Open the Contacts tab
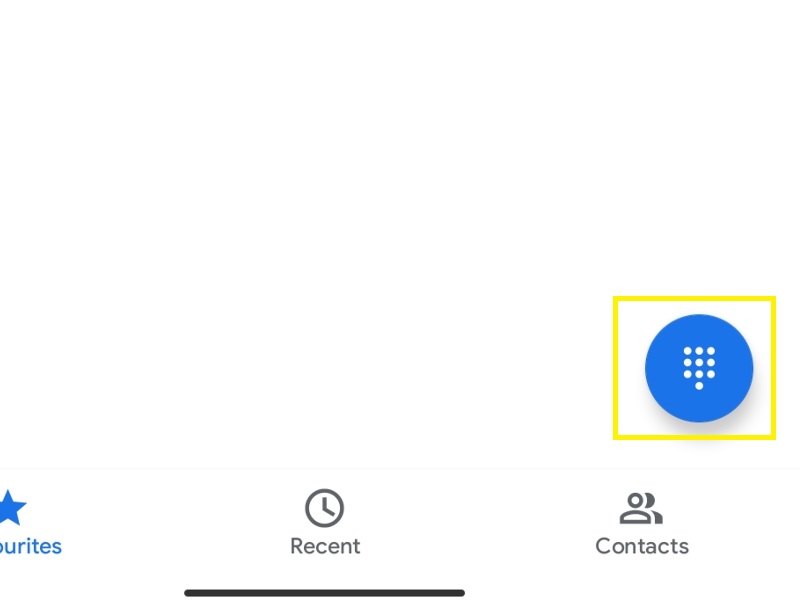800x600 pixels. (642, 522)
